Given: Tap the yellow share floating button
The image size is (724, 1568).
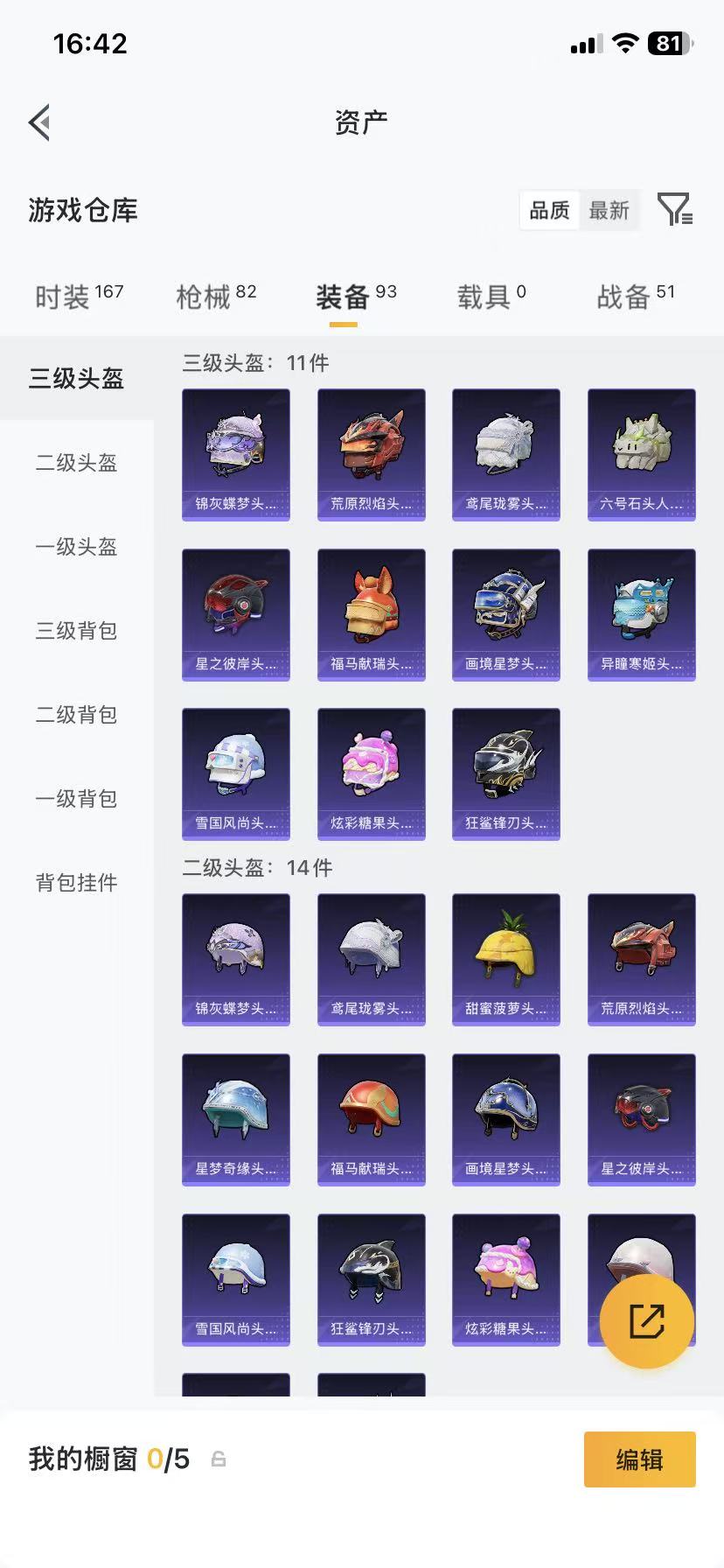Looking at the screenshot, I should click(649, 1321).
